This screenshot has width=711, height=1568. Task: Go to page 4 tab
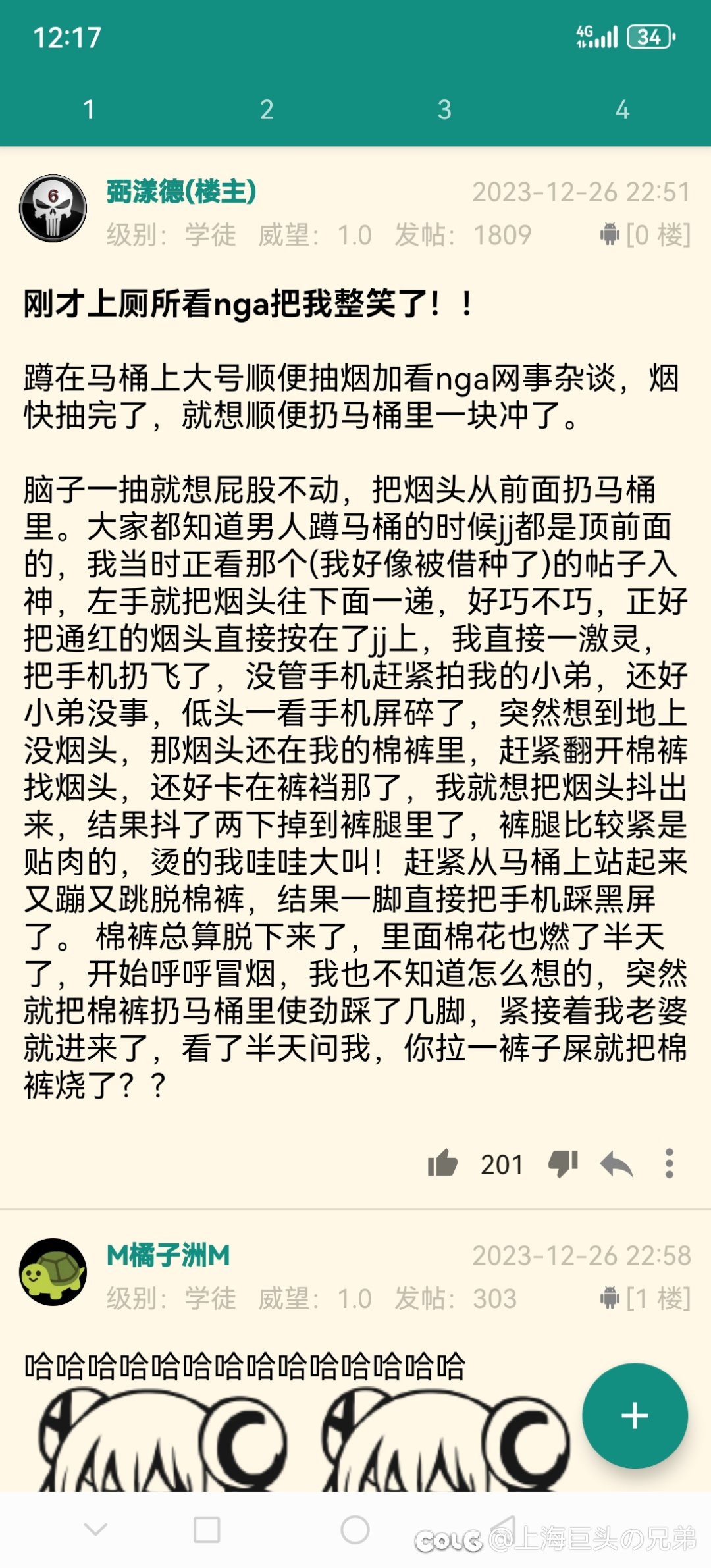pyautogui.click(x=622, y=110)
